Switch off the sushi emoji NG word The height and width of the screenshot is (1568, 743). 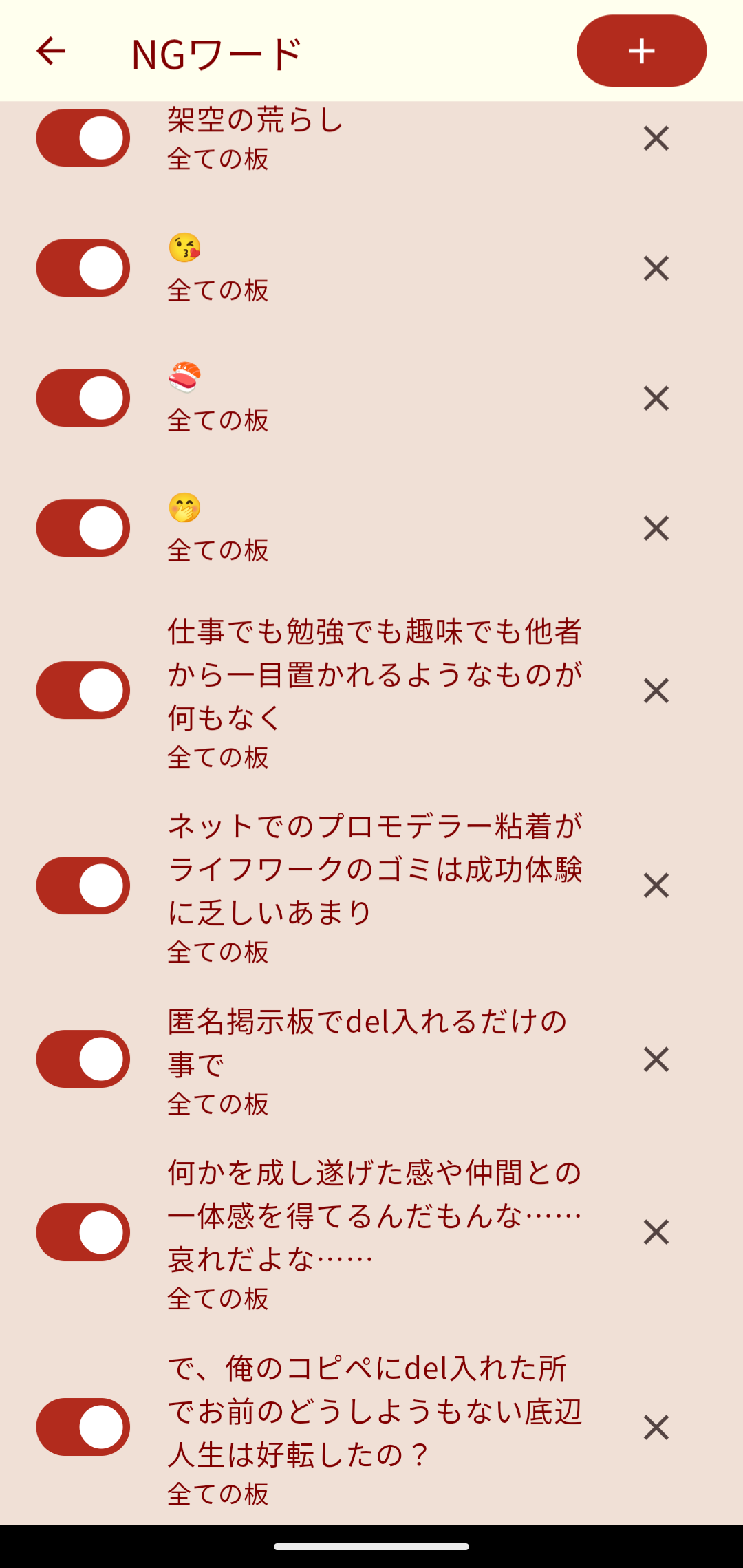(83, 398)
